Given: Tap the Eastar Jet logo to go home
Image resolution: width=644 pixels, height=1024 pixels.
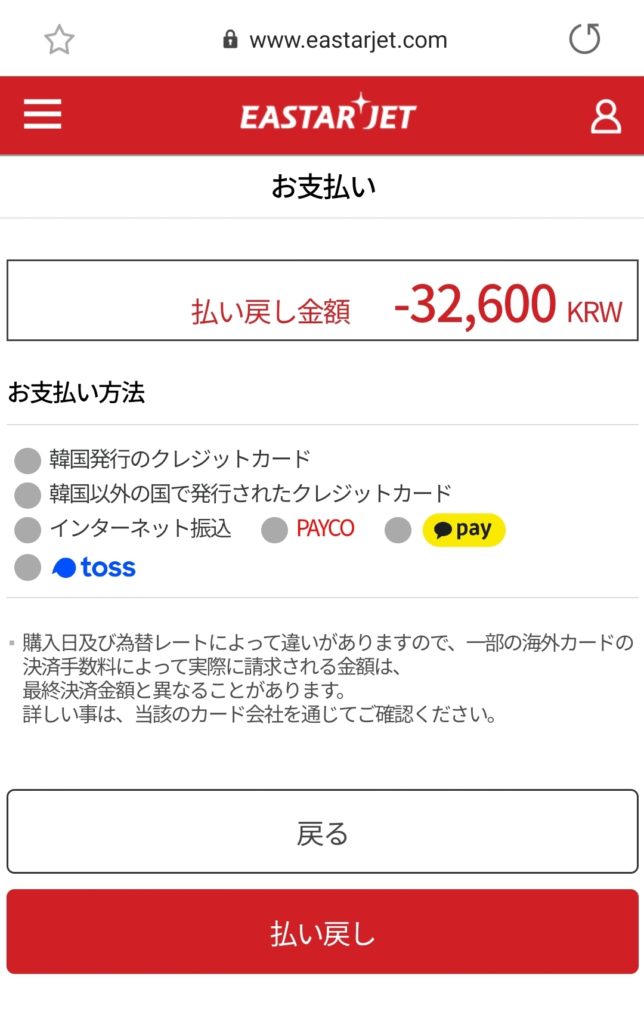Looking at the screenshot, I should [x=327, y=116].
